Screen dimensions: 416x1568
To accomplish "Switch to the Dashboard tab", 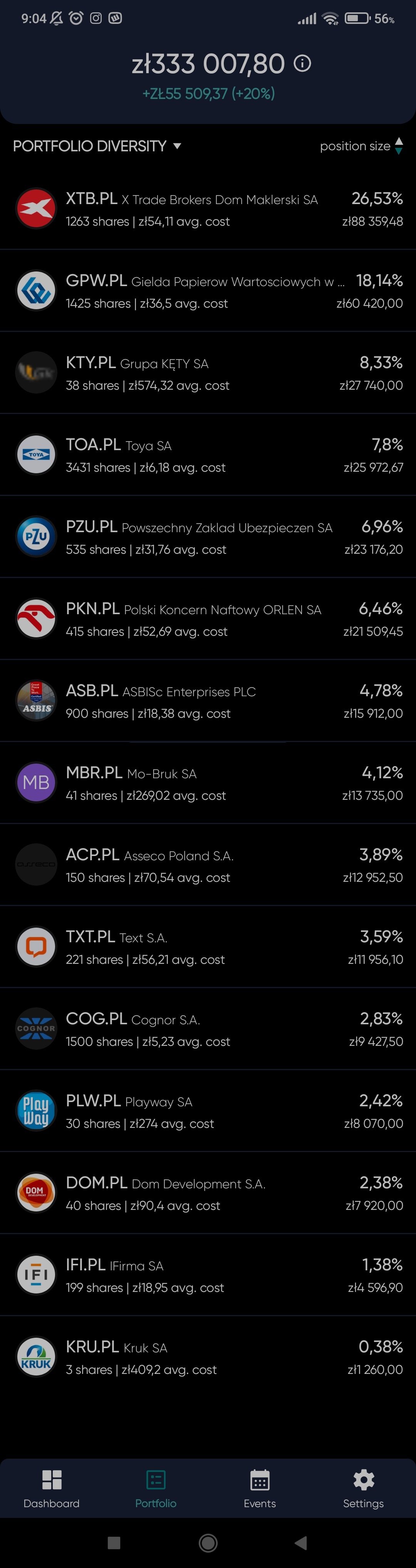I will (52, 1487).
